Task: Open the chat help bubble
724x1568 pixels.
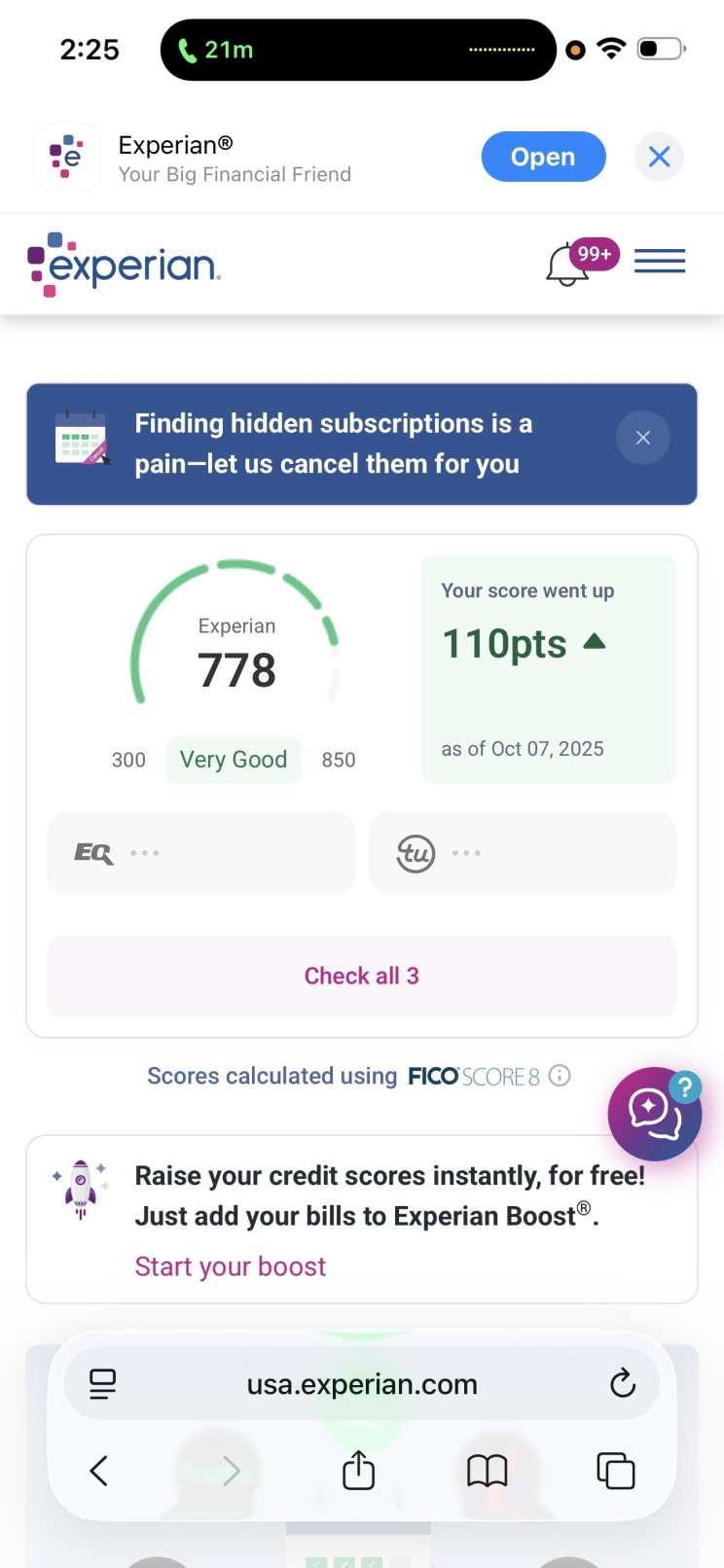Action: 655,1114
